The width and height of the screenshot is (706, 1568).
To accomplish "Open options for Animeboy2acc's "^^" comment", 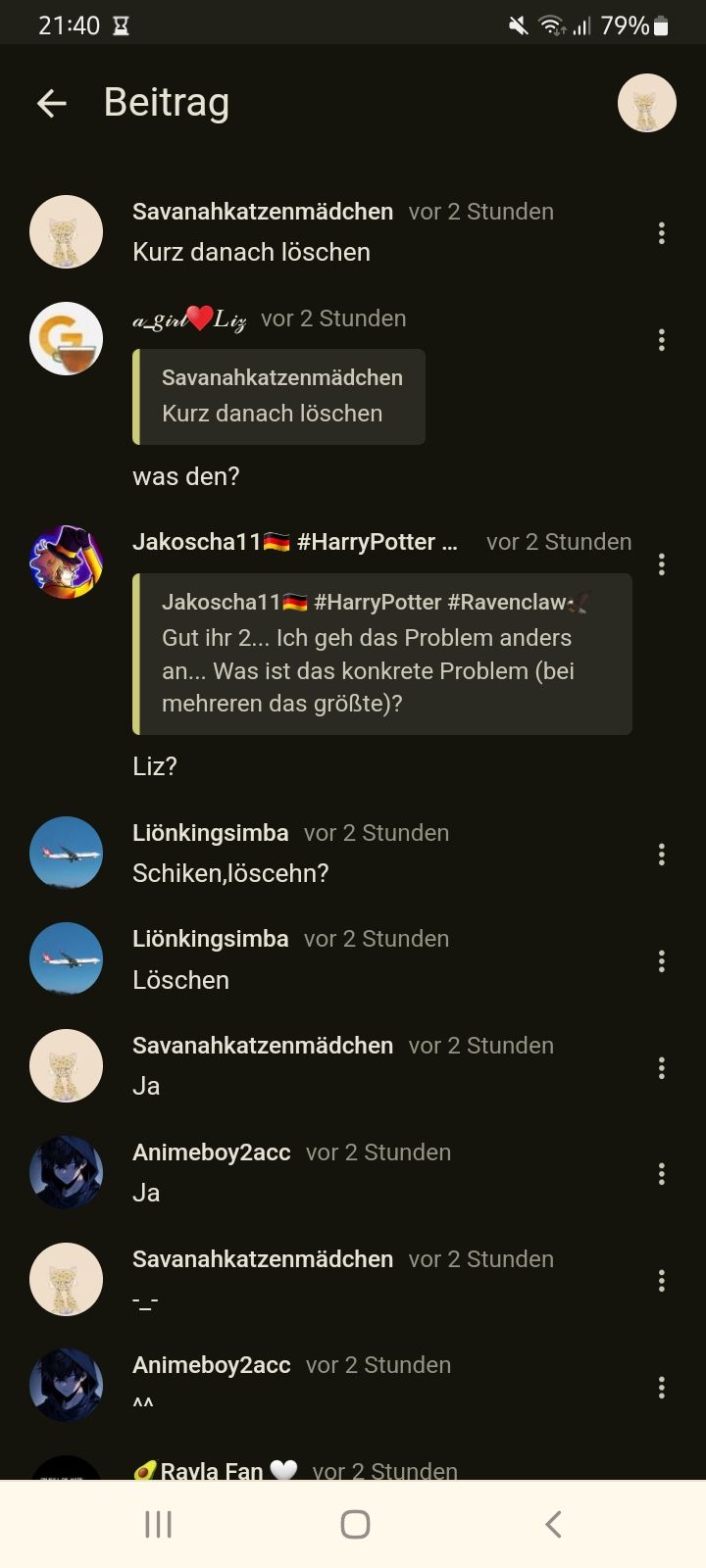I will tap(662, 1387).
